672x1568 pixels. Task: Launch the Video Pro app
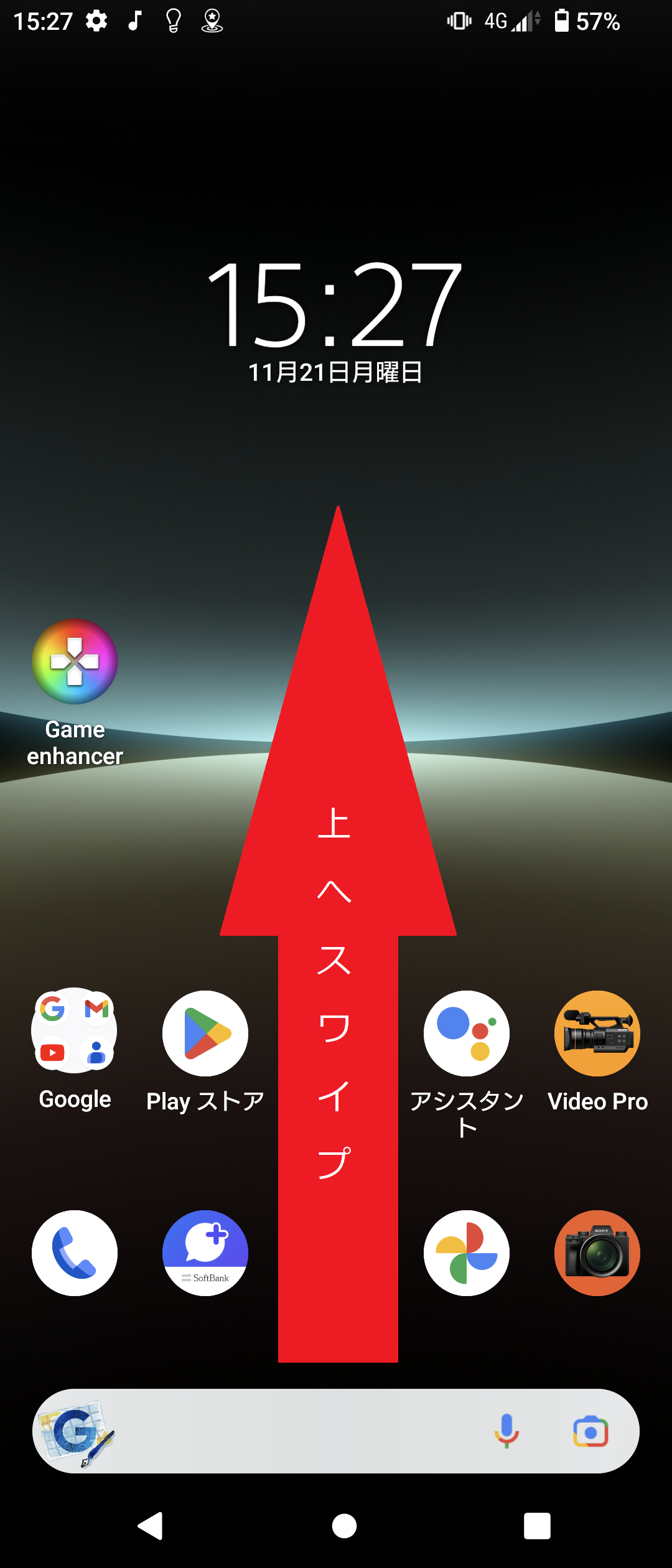[x=597, y=1034]
